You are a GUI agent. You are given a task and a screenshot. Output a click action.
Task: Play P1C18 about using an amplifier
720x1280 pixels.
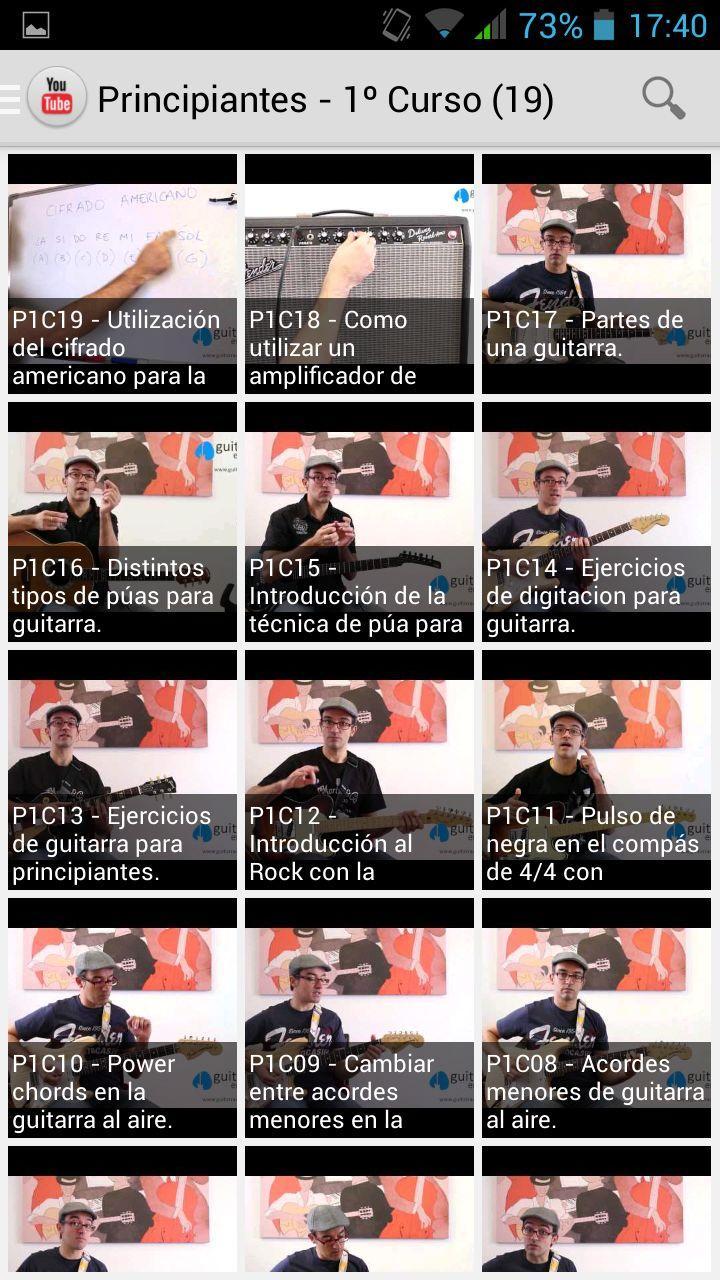359,272
